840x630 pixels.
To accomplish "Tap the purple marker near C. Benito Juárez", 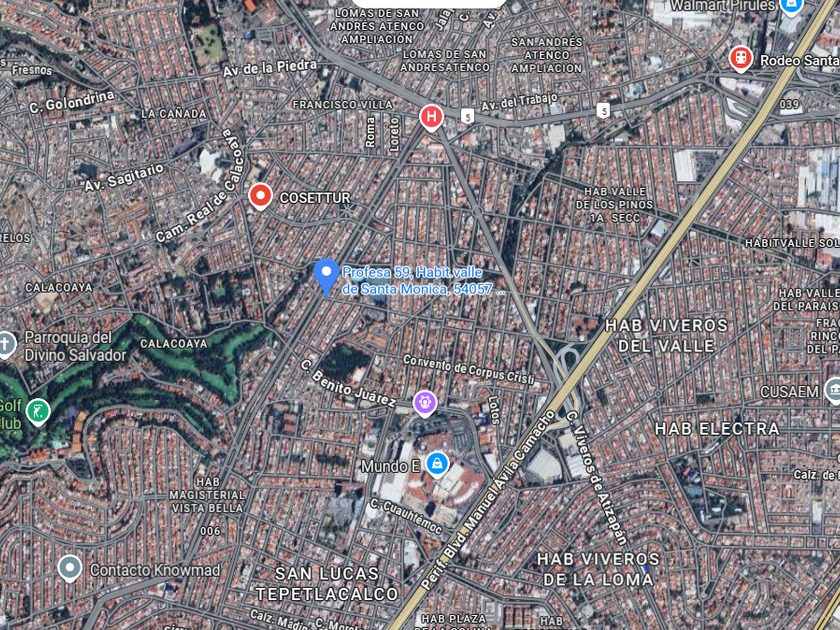I will click(x=425, y=403).
